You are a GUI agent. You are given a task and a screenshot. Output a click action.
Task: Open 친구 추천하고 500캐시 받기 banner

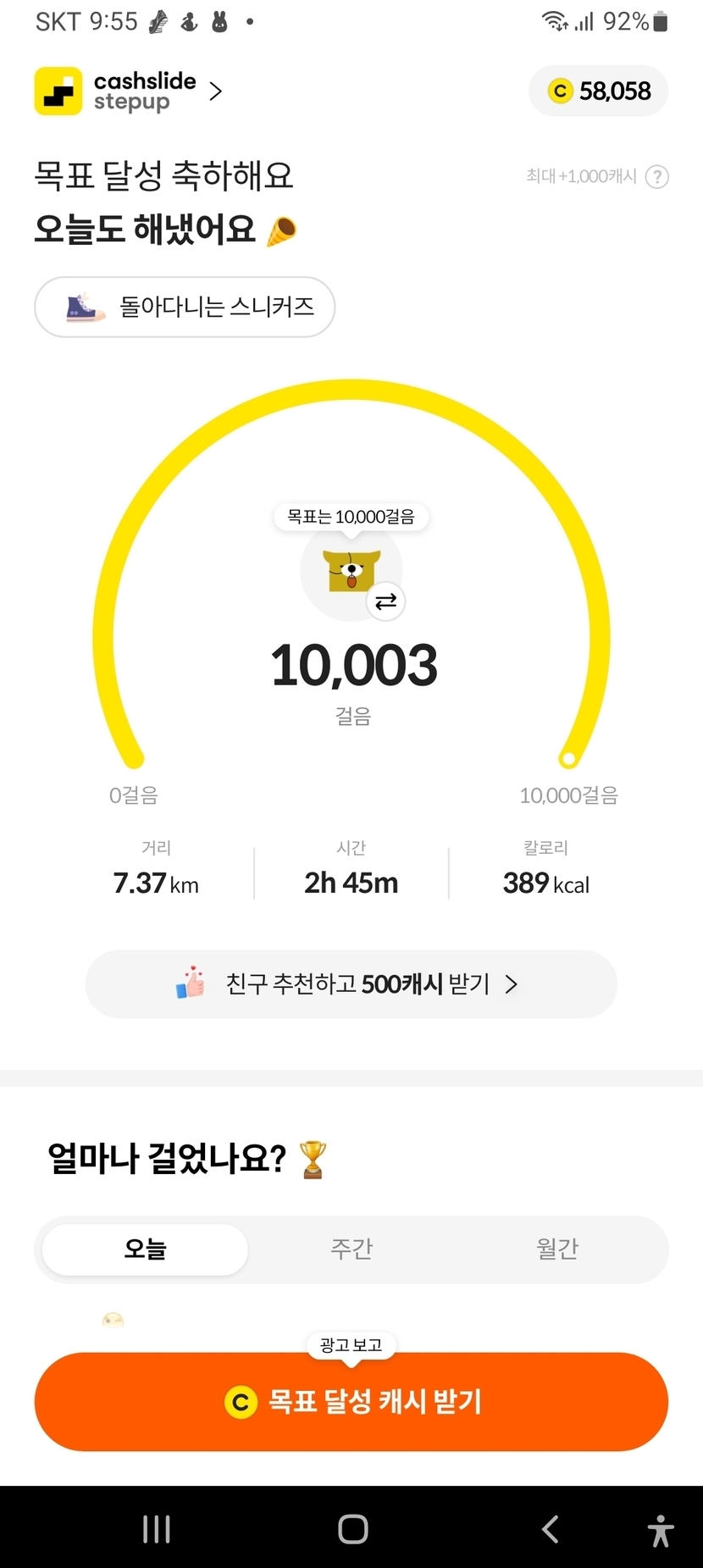(x=351, y=983)
